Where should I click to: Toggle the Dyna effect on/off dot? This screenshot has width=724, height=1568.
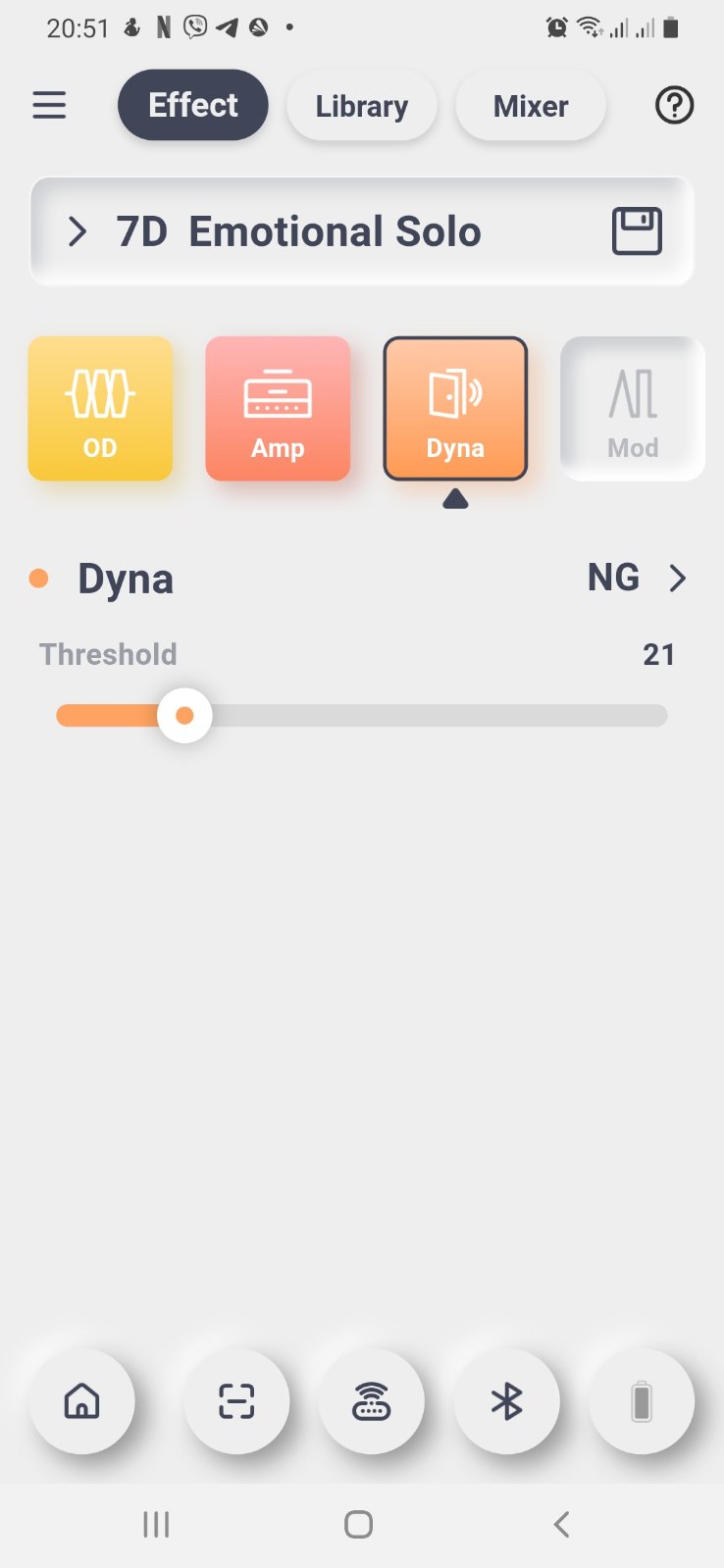39,579
